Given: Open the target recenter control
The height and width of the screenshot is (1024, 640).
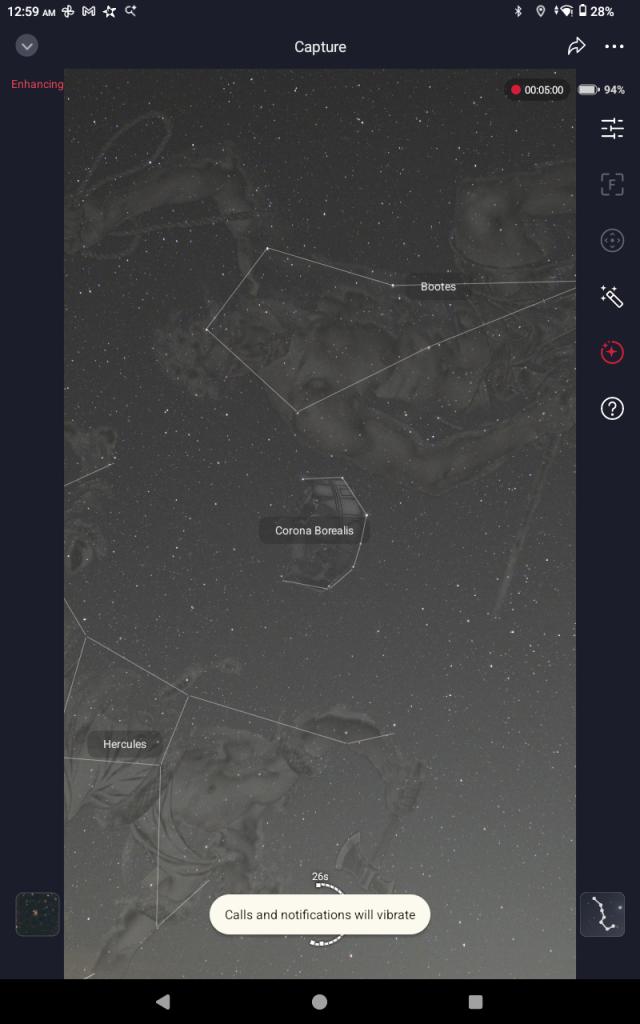Looking at the screenshot, I should [x=612, y=240].
